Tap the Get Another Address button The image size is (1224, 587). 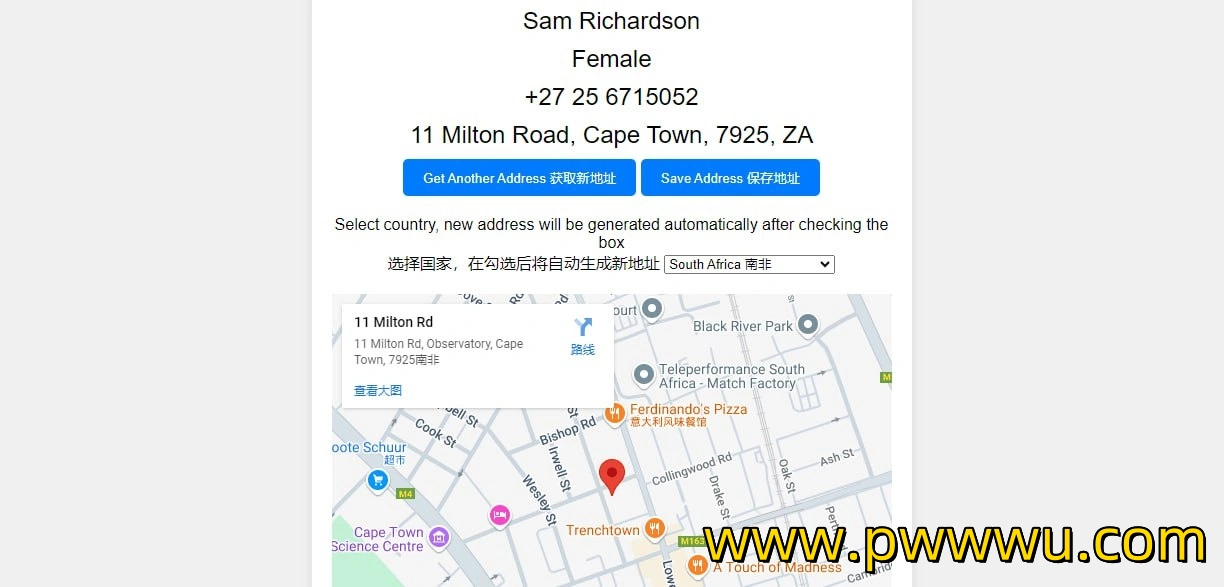[519, 178]
